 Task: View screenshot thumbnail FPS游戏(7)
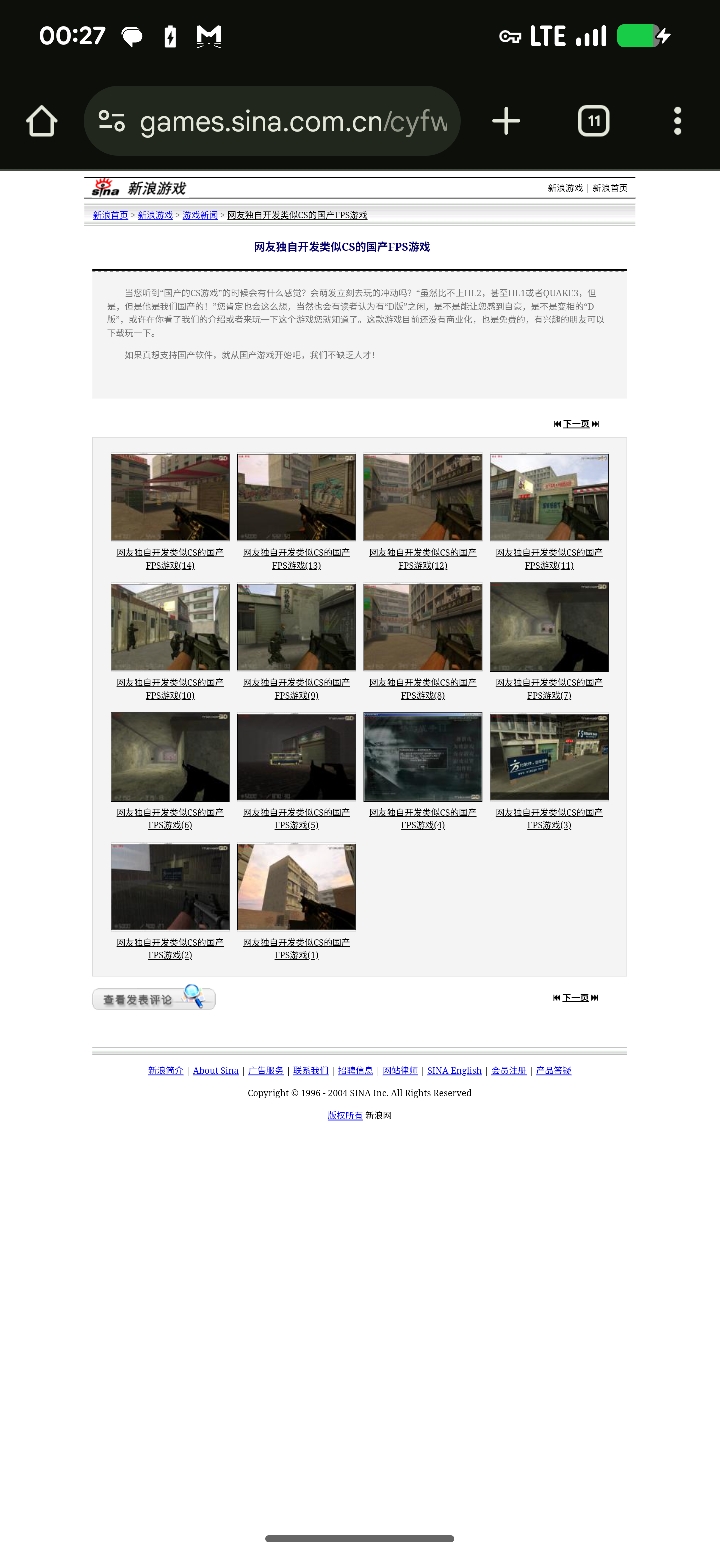[x=549, y=627]
